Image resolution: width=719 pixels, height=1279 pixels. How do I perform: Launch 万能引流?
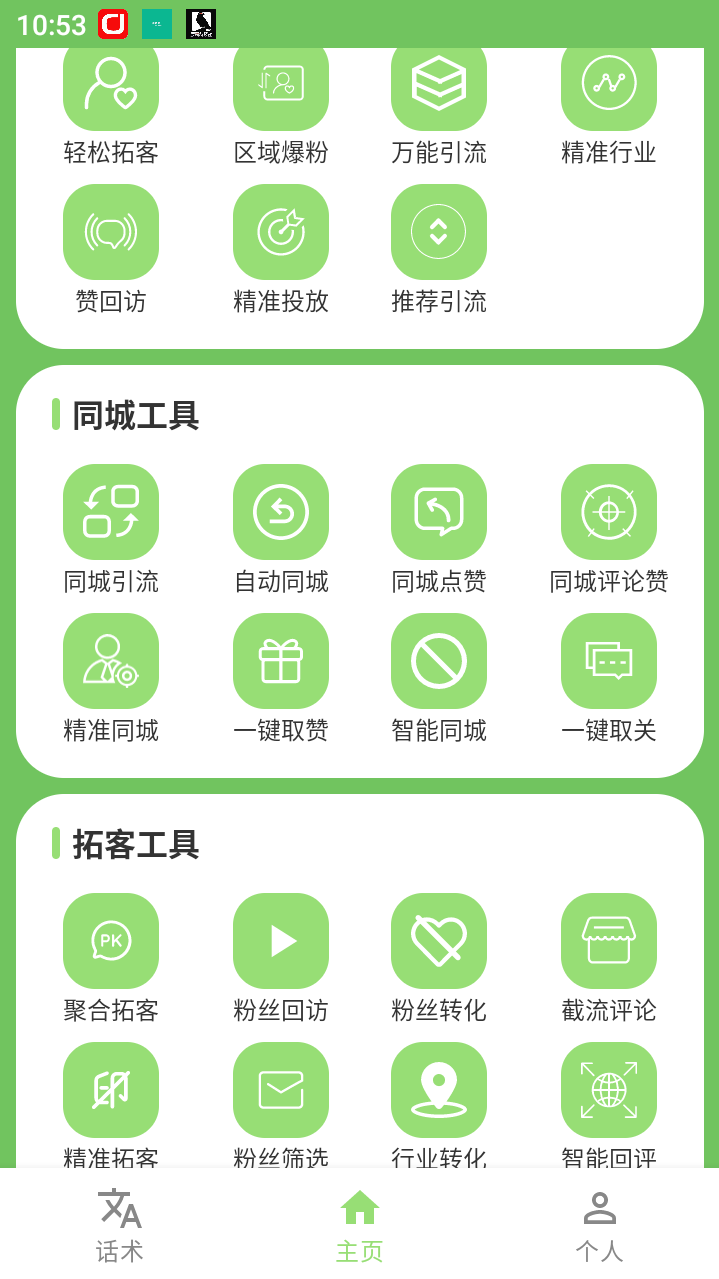point(439,88)
